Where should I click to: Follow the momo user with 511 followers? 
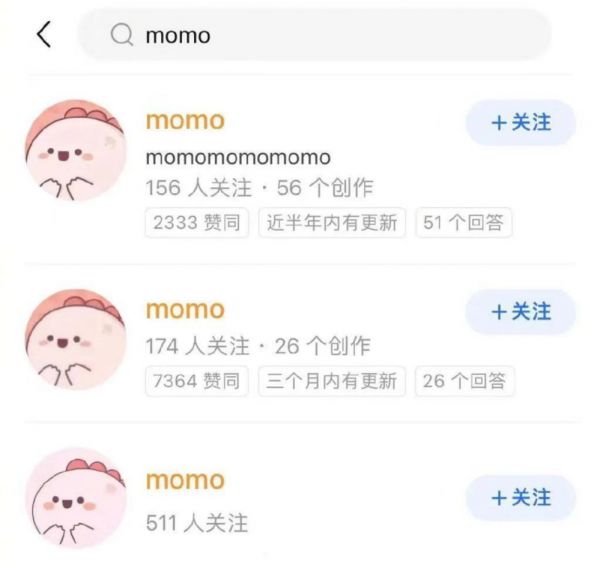pyautogui.click(x=520, y=498)
